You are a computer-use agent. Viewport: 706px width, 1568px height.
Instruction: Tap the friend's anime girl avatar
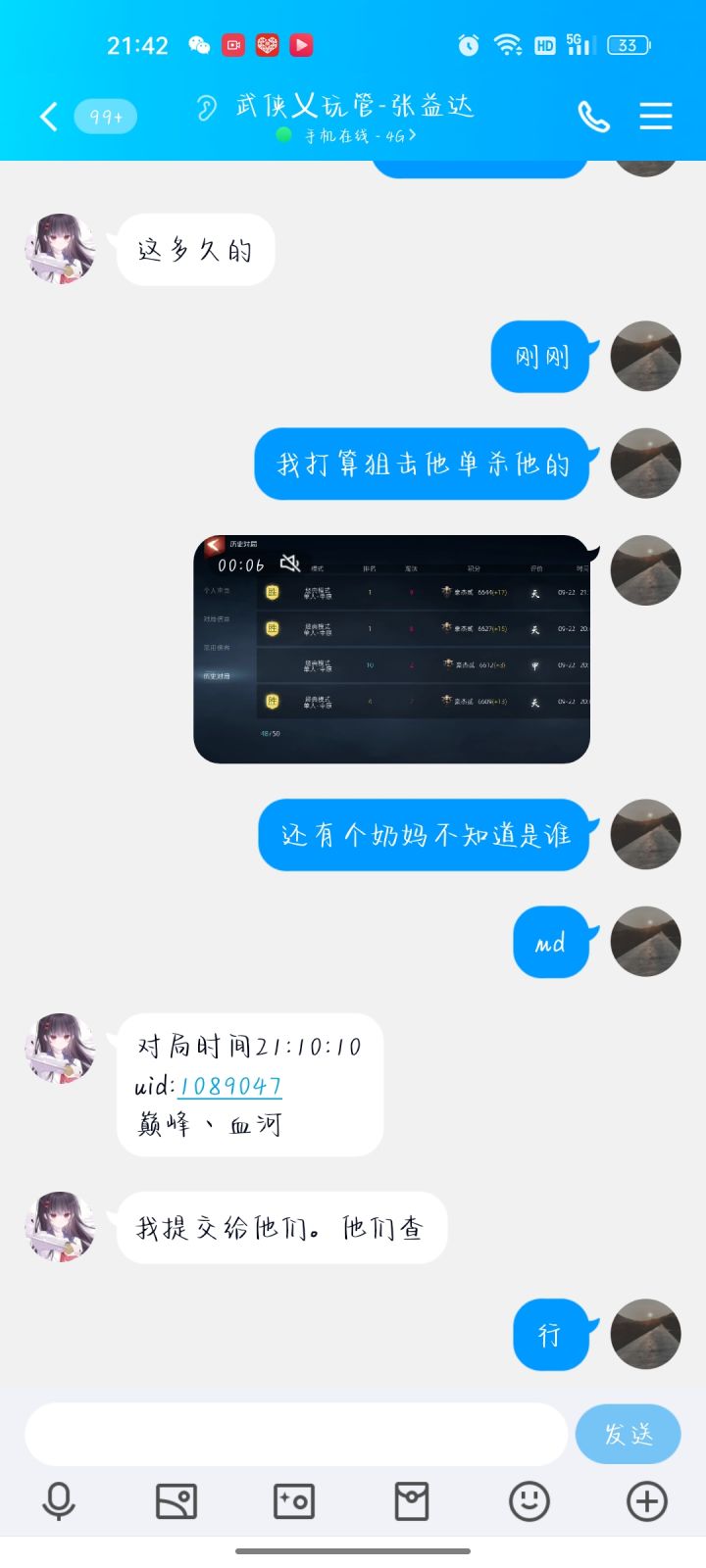coord(59,250)
